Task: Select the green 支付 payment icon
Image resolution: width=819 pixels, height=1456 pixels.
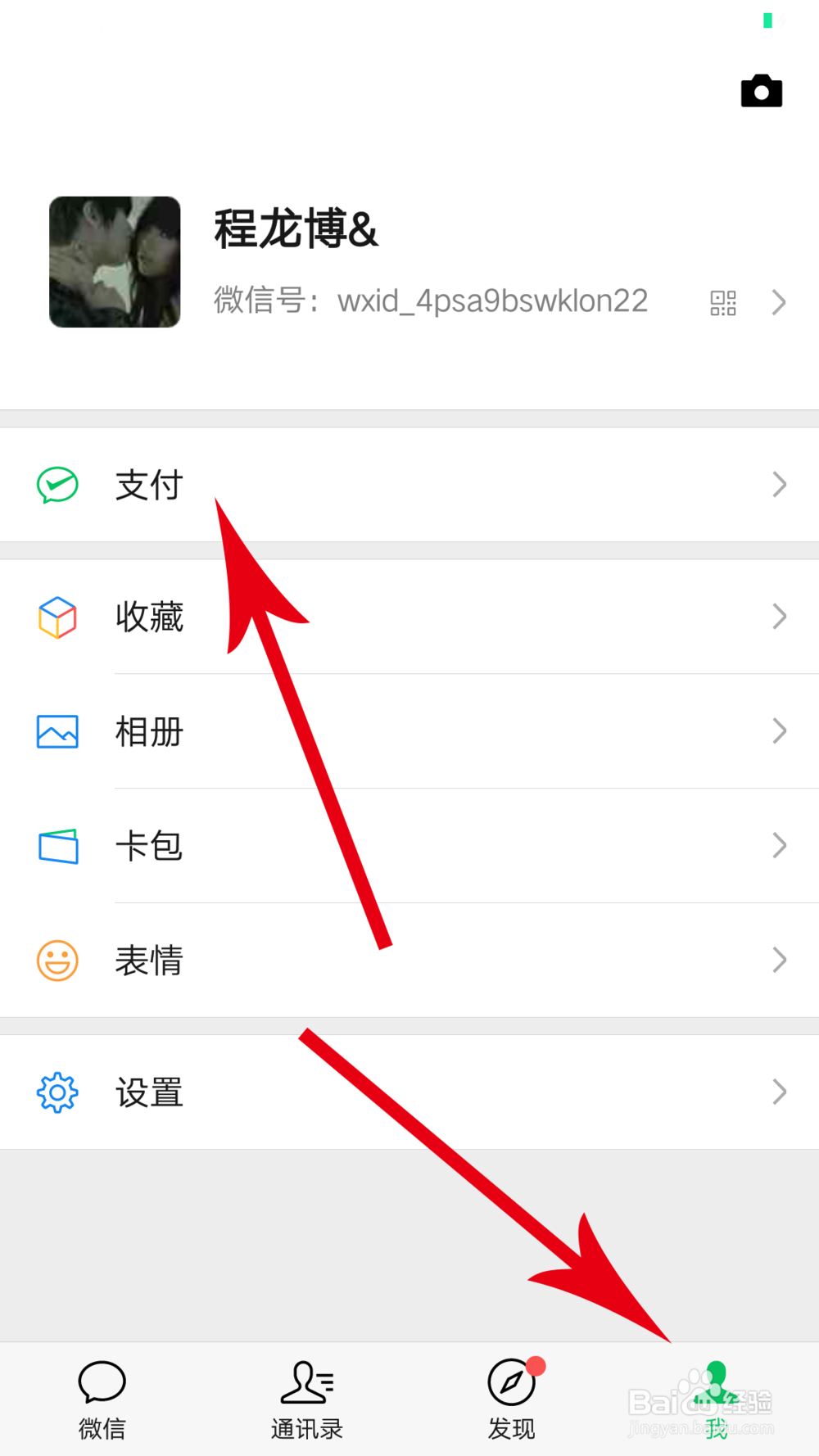Action: (x=56, y=485)
